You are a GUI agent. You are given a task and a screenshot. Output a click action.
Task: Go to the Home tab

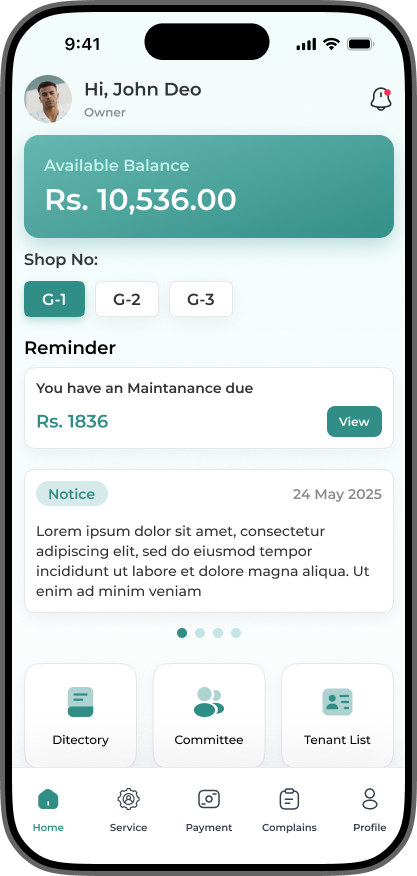[x=48, y=810]
